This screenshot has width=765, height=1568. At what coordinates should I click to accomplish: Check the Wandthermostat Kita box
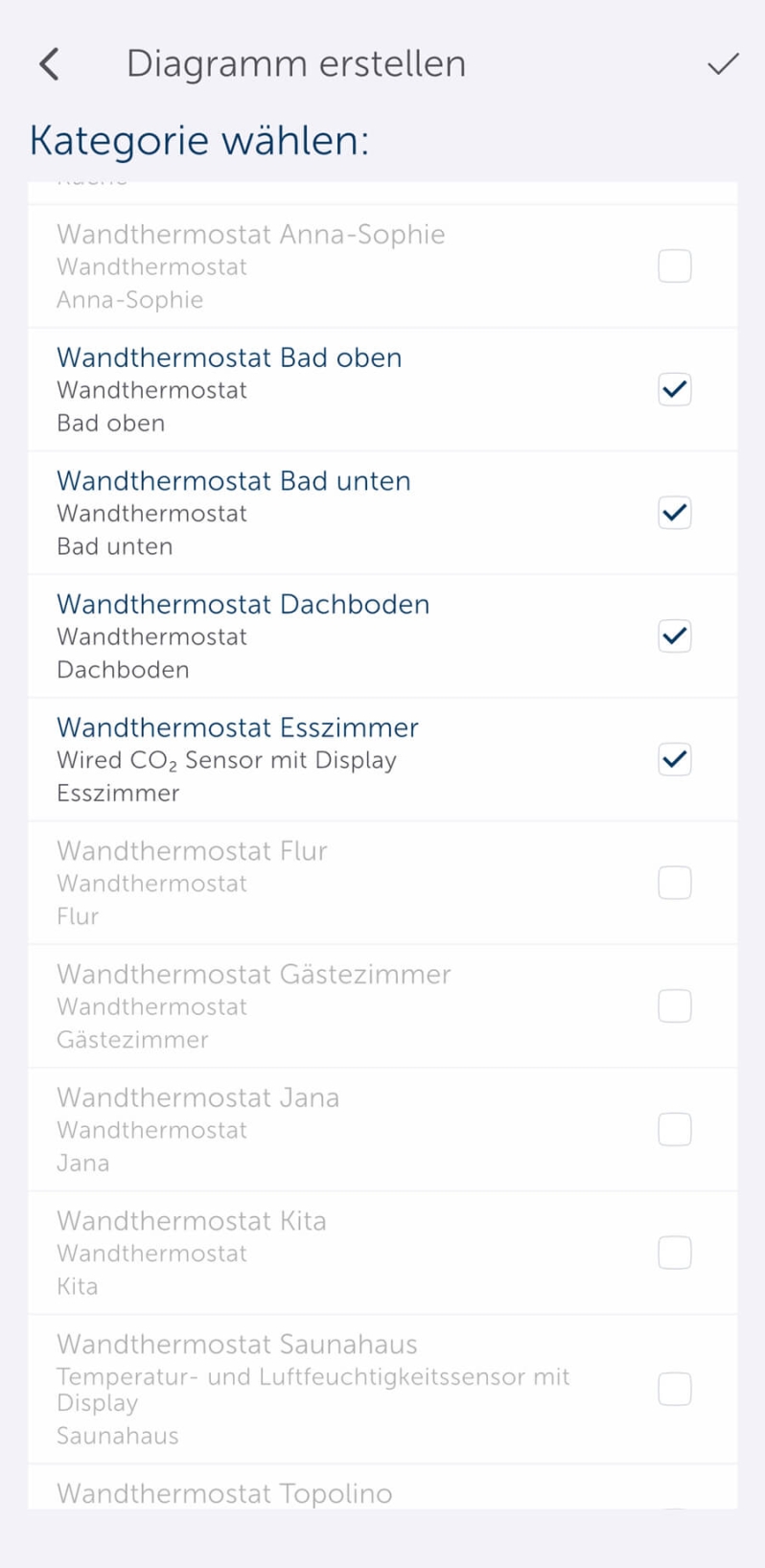click(x=674, y=1253)
